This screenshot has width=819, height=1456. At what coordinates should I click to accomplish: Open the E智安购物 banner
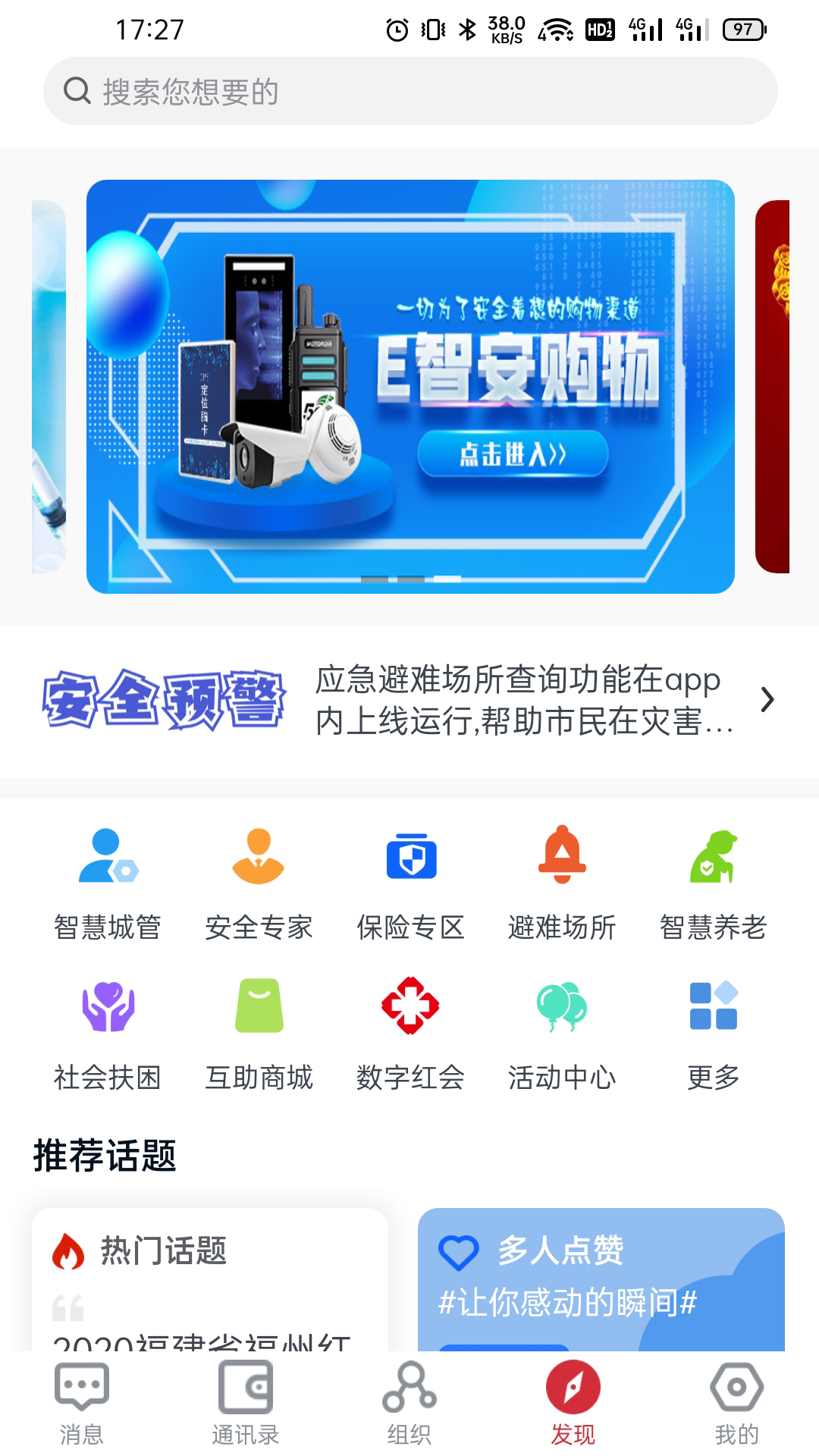tap(410, 386)
